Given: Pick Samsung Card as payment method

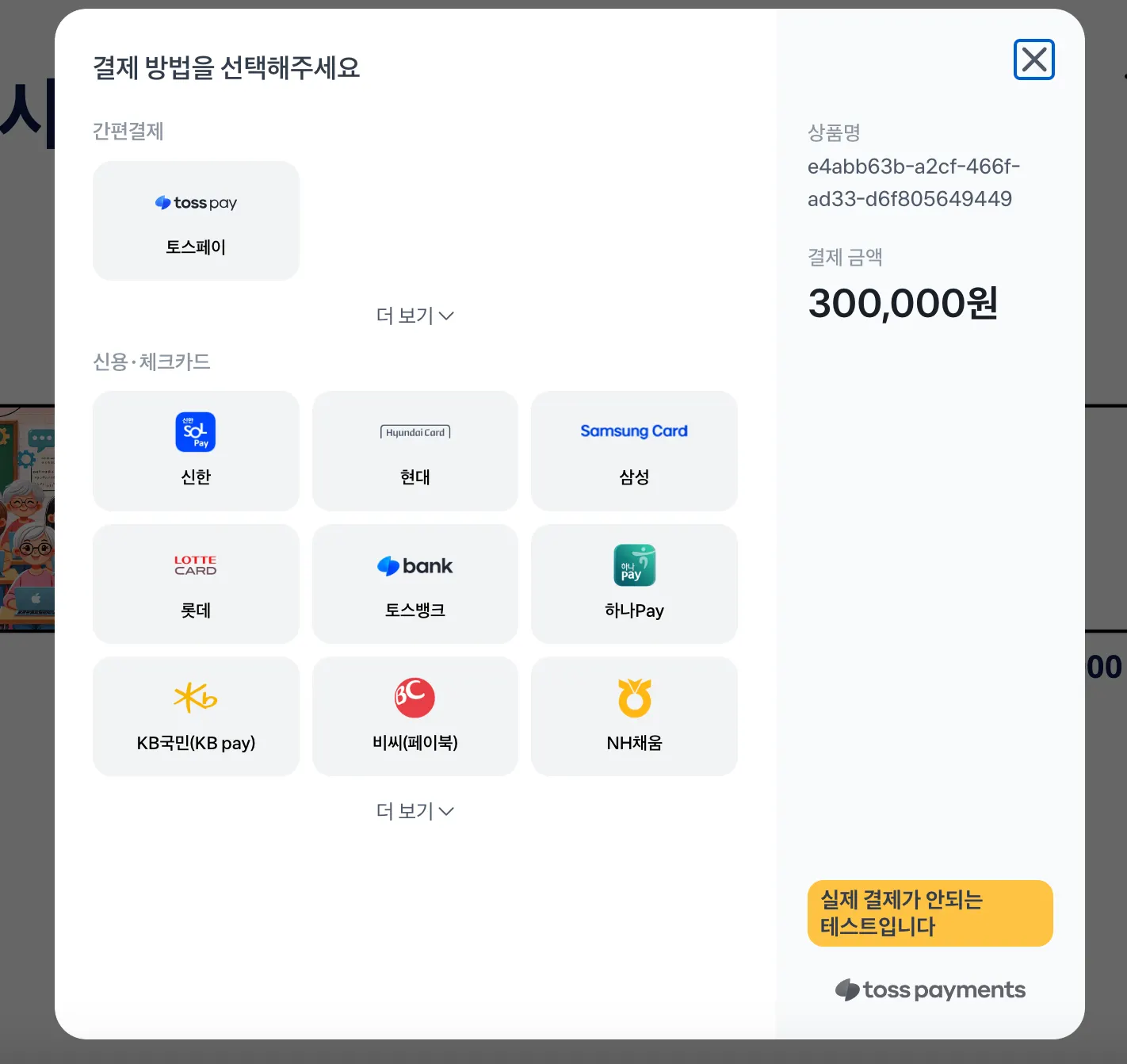Looking at the screenshot, I should point(634,450).
